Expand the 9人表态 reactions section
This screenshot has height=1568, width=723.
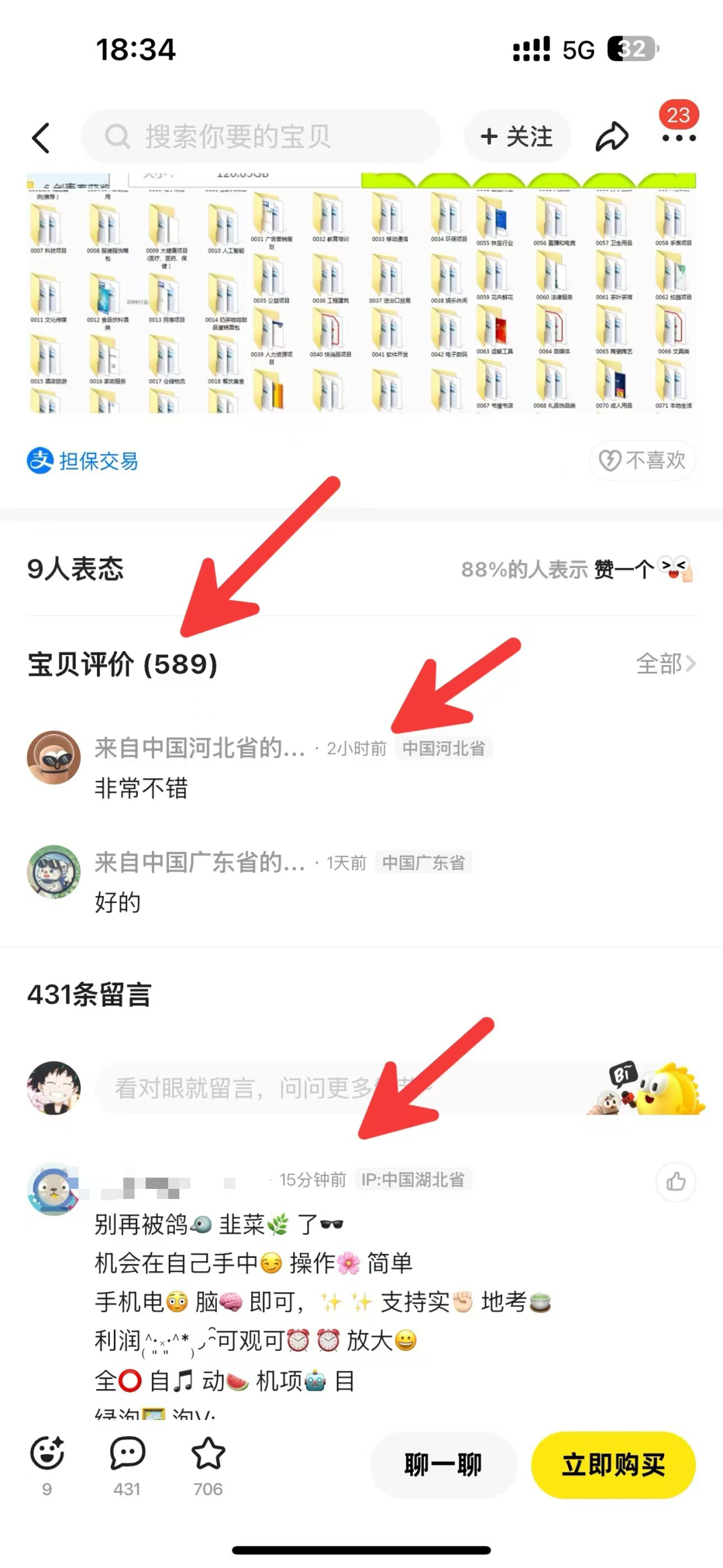tap(75, 570)
